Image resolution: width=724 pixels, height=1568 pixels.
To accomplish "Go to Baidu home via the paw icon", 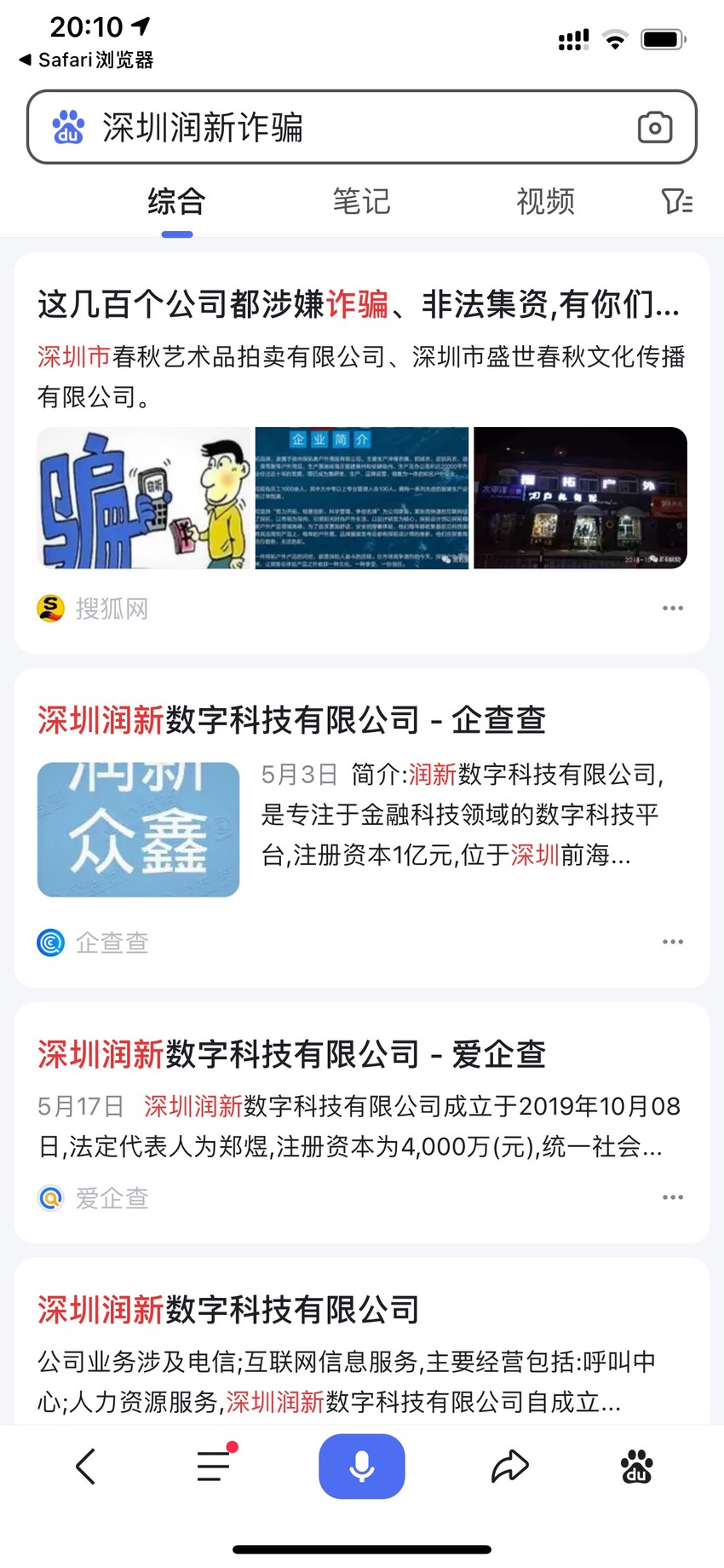I will click(637, 1467).
